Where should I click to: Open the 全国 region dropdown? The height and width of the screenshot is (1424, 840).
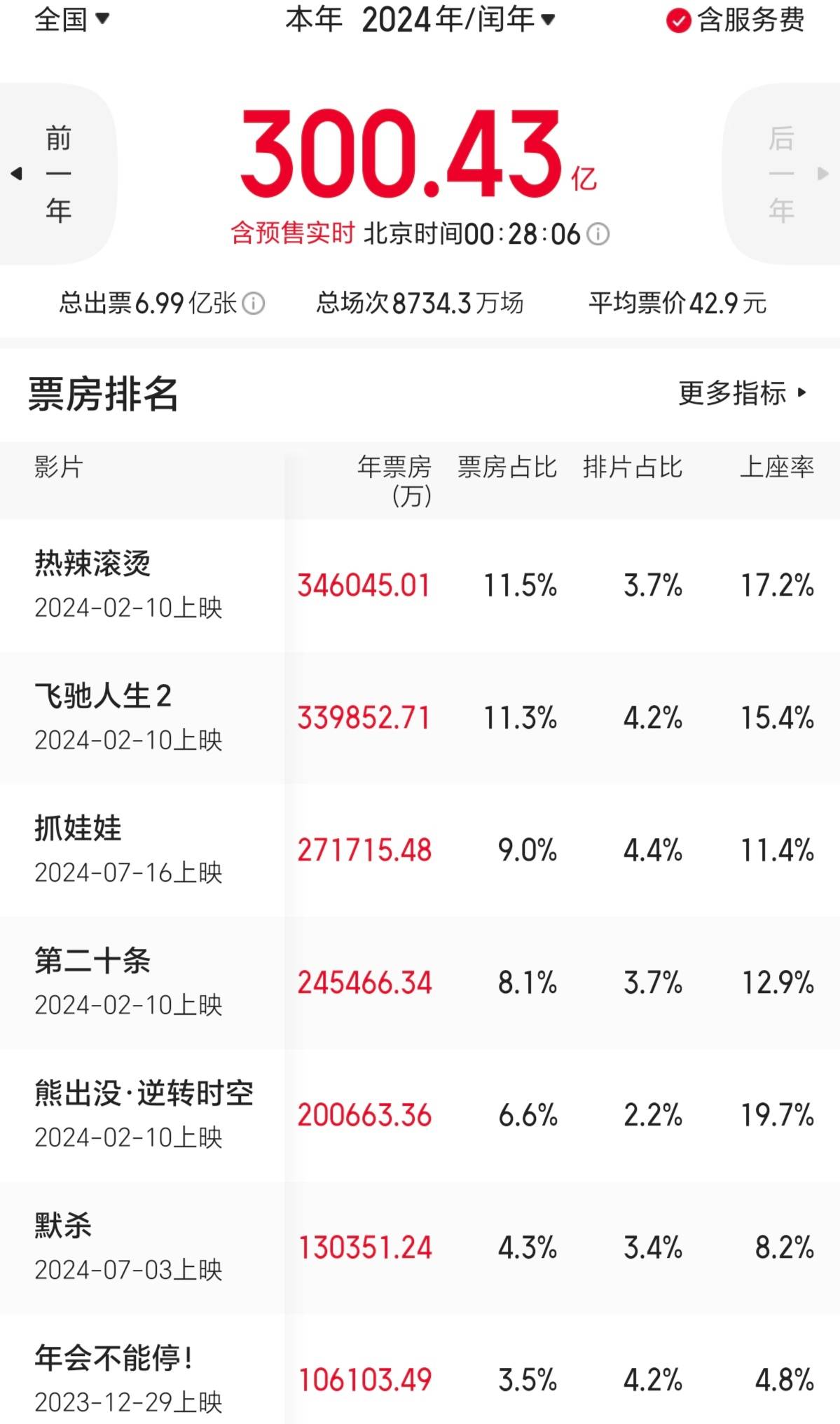(71, 19)
